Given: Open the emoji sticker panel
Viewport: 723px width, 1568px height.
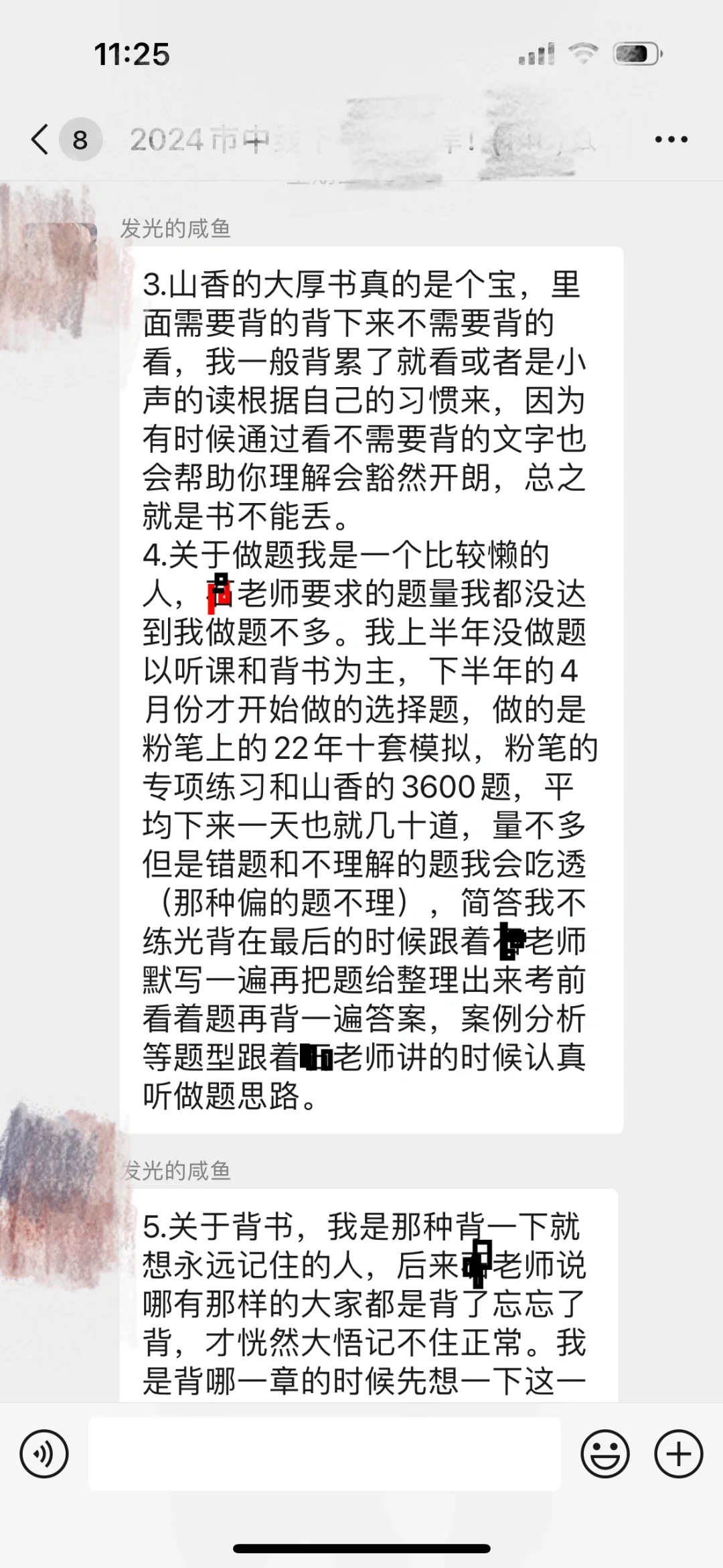Looking at the screenshot, I should (605, 1454).
